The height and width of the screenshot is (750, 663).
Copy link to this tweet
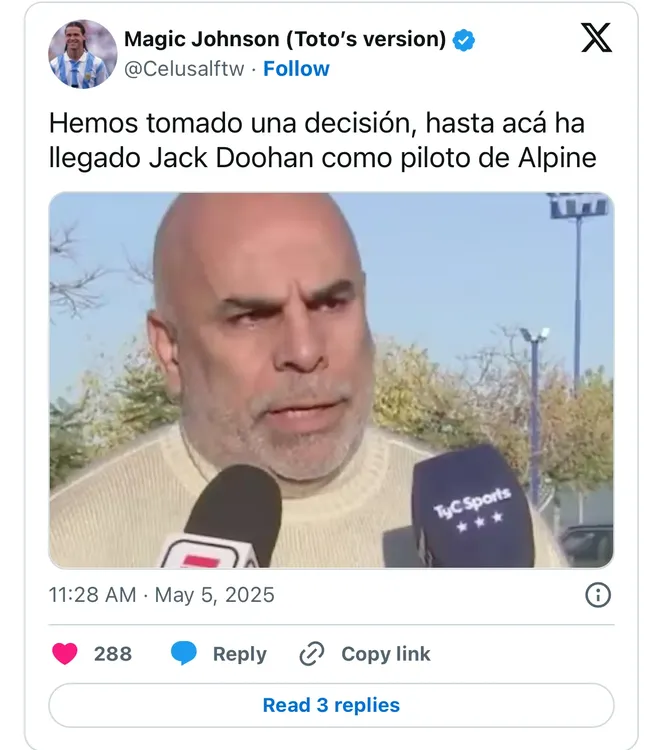coord(365,654)
